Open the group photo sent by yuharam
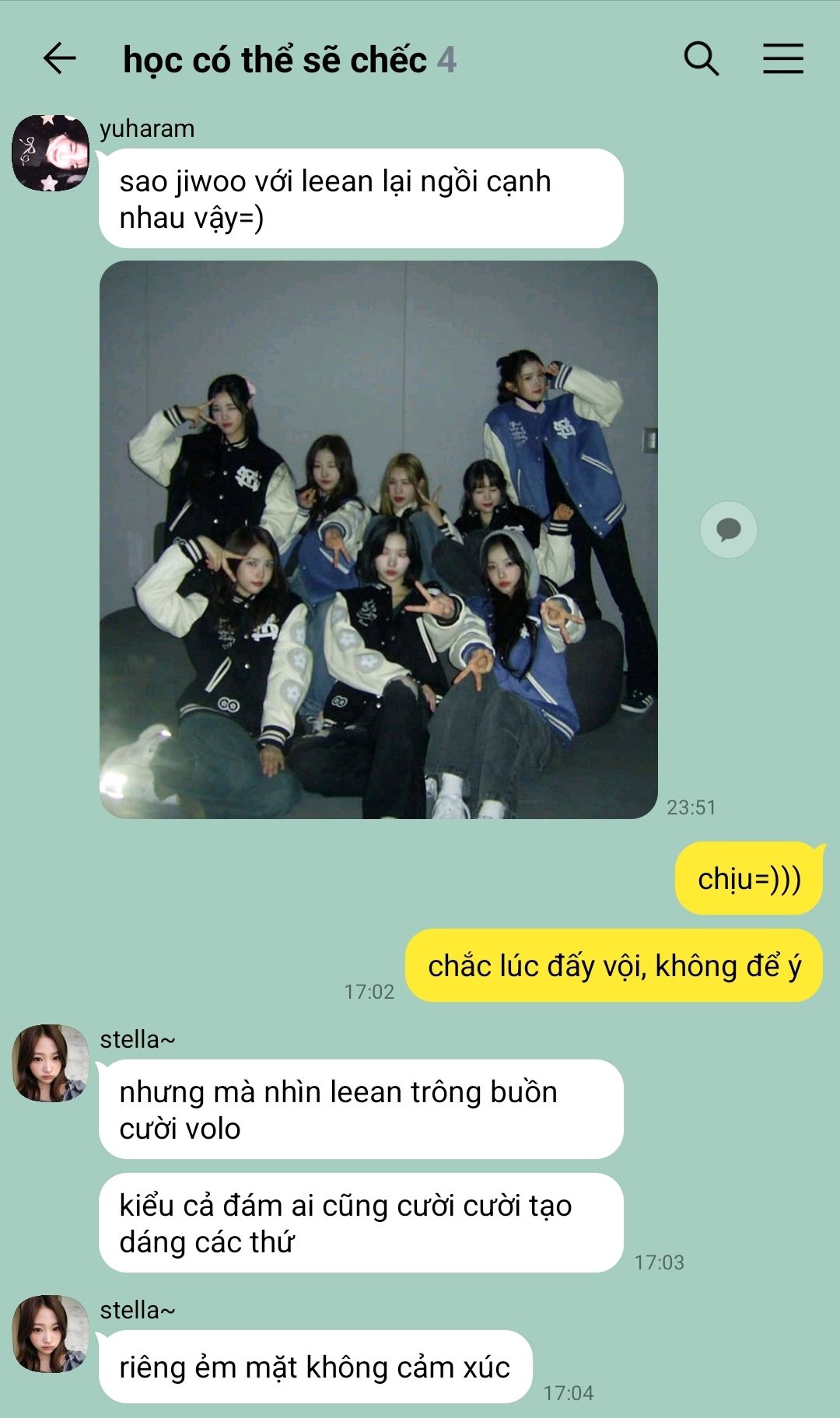The image size is (840, 1418). click(379, 539)
